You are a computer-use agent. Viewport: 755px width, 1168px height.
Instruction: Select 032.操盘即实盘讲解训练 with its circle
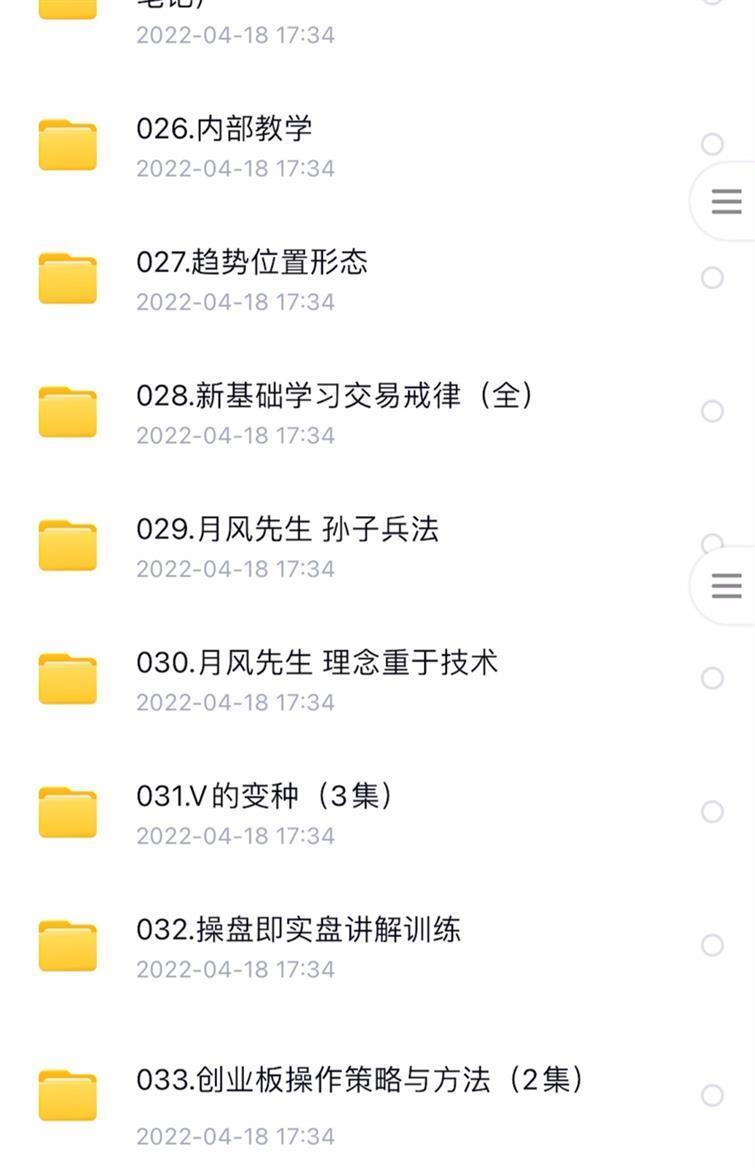tap(712, 945)
